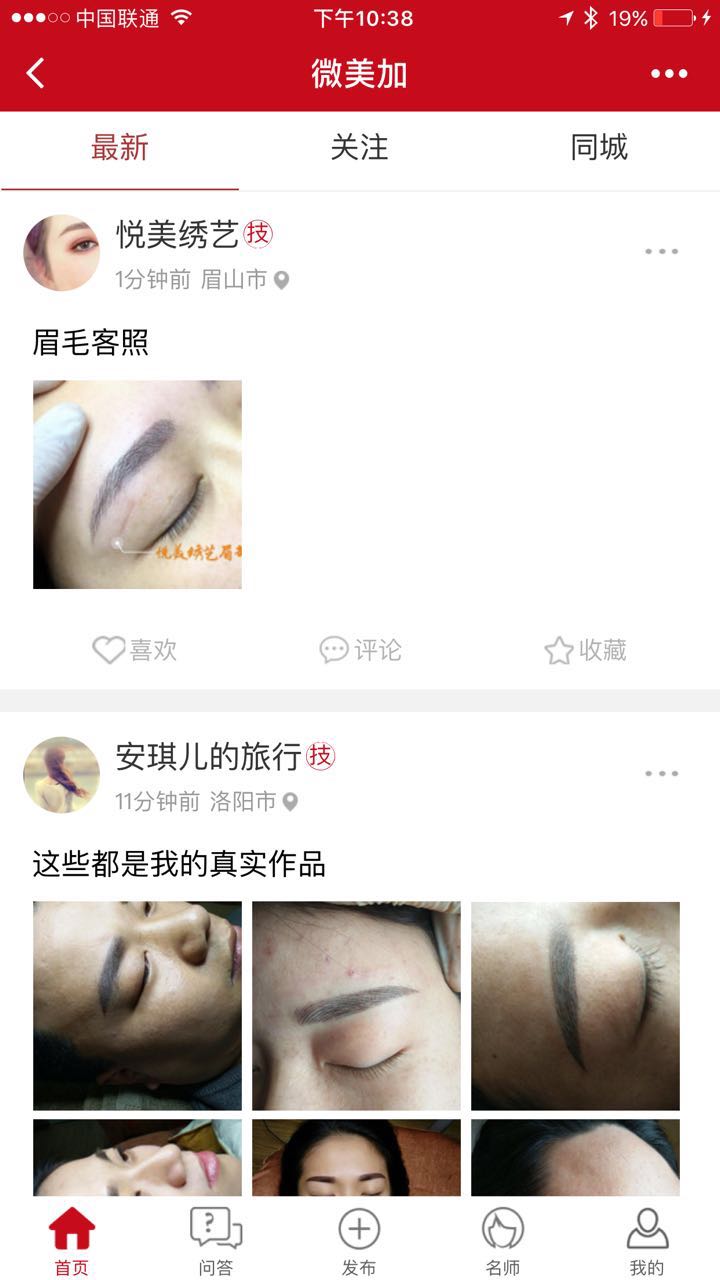Switch to the 名师 tab

(503, 1241)
